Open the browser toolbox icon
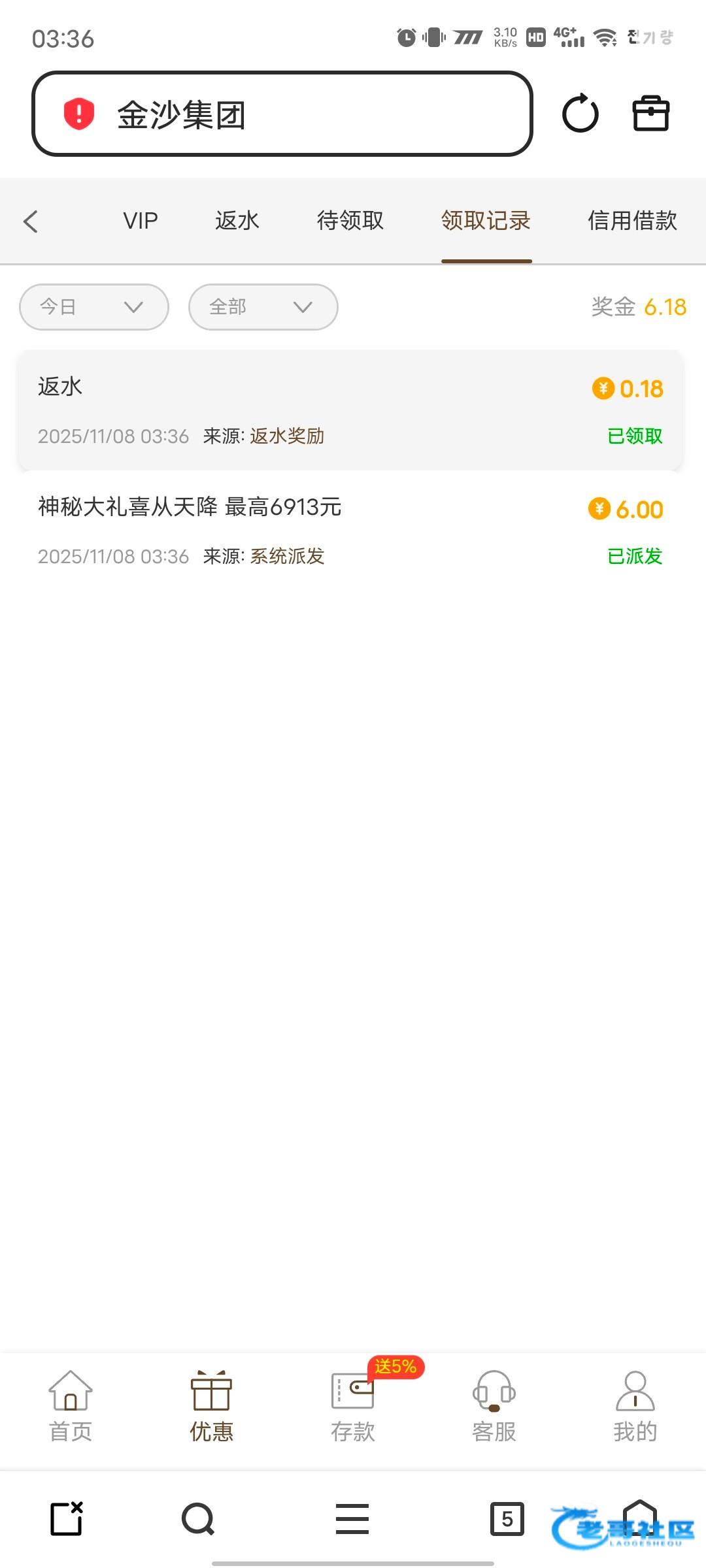 [x=650, y=114]
